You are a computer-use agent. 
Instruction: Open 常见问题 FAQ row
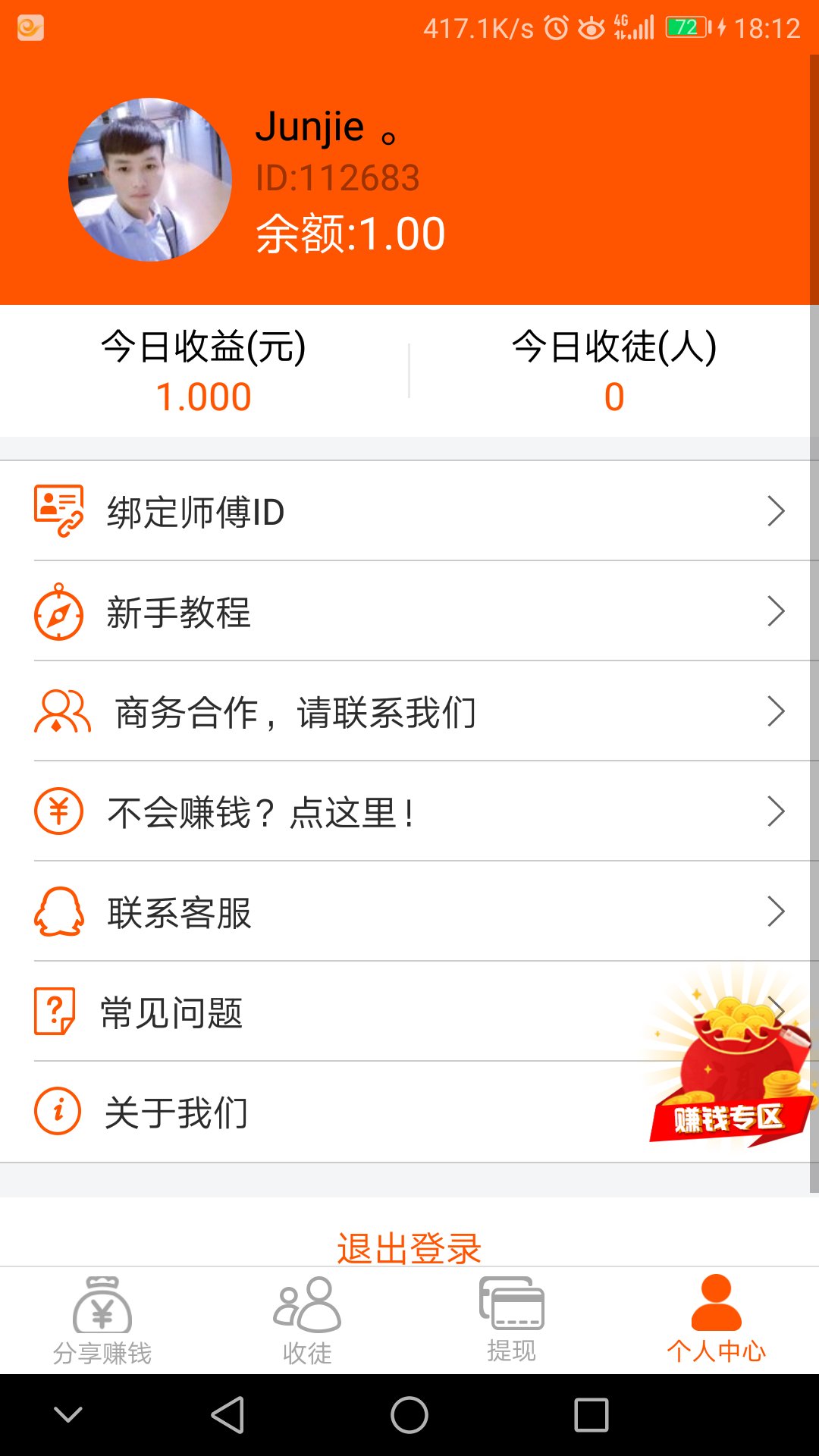tap(303, 1012)
